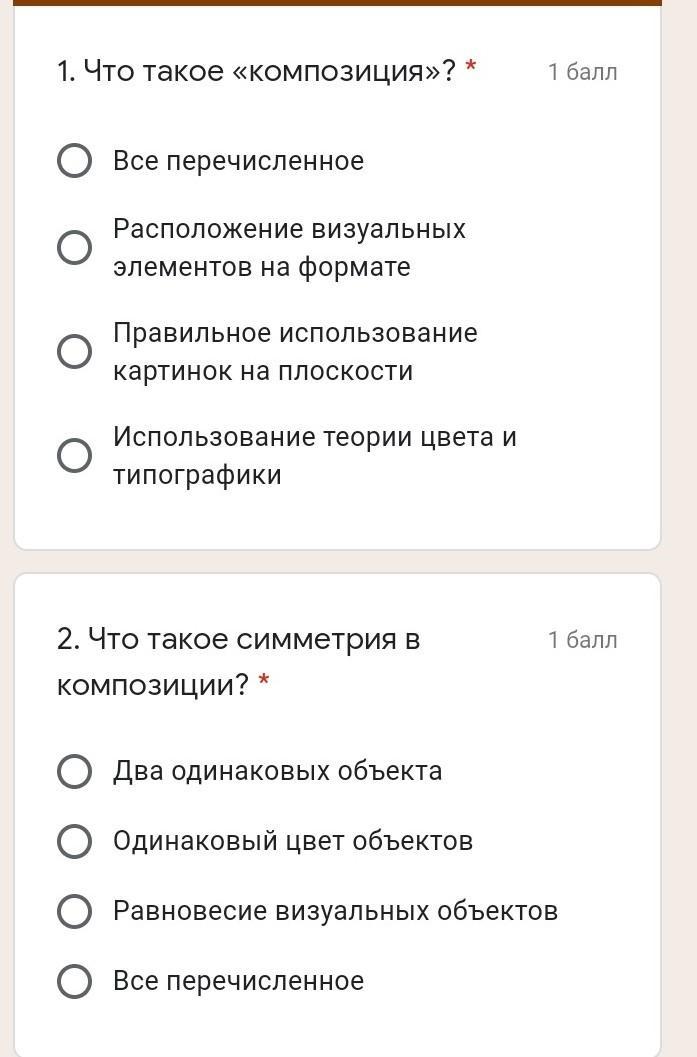Pick 'Правильное использование картинок на плоскости'

75,351
